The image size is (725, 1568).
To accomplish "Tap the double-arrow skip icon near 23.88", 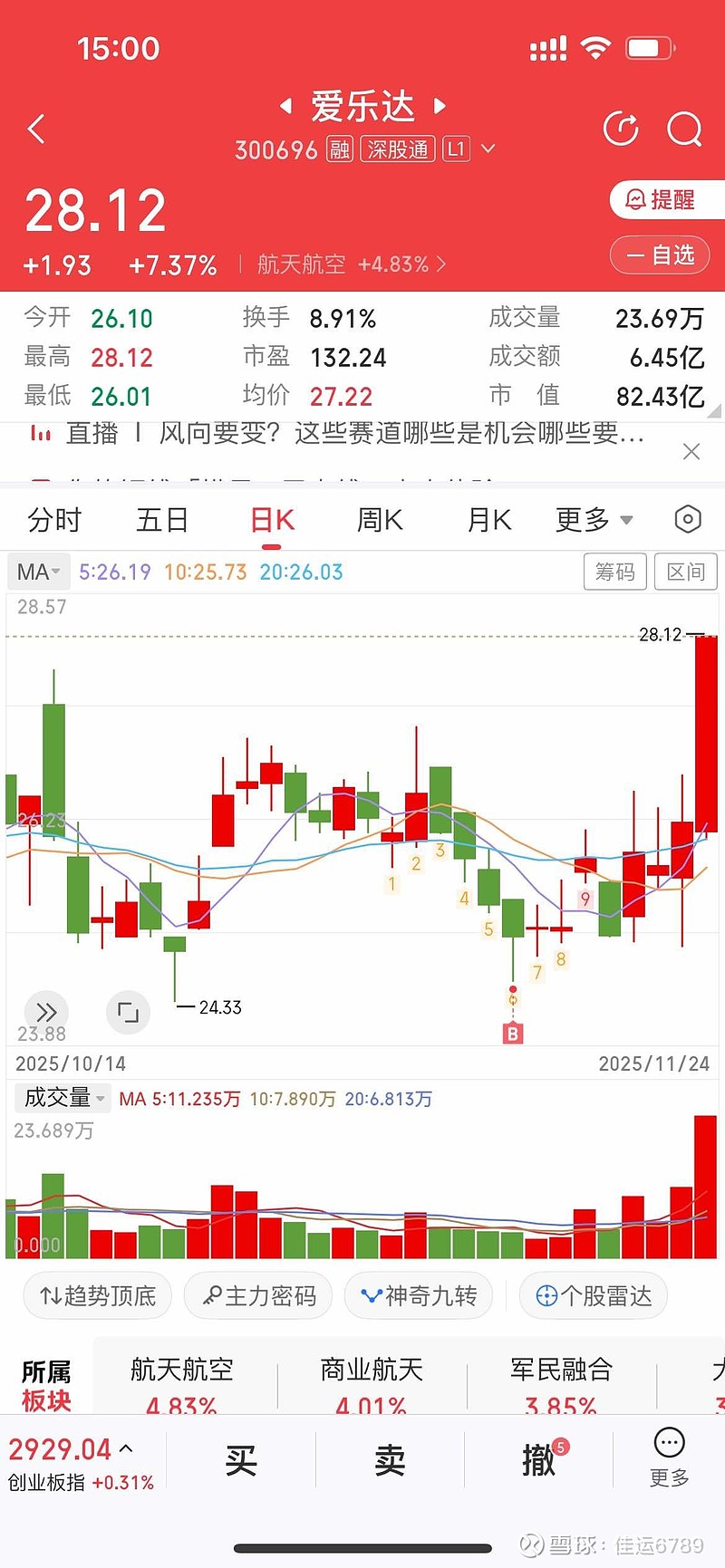I will (46, 1012).
